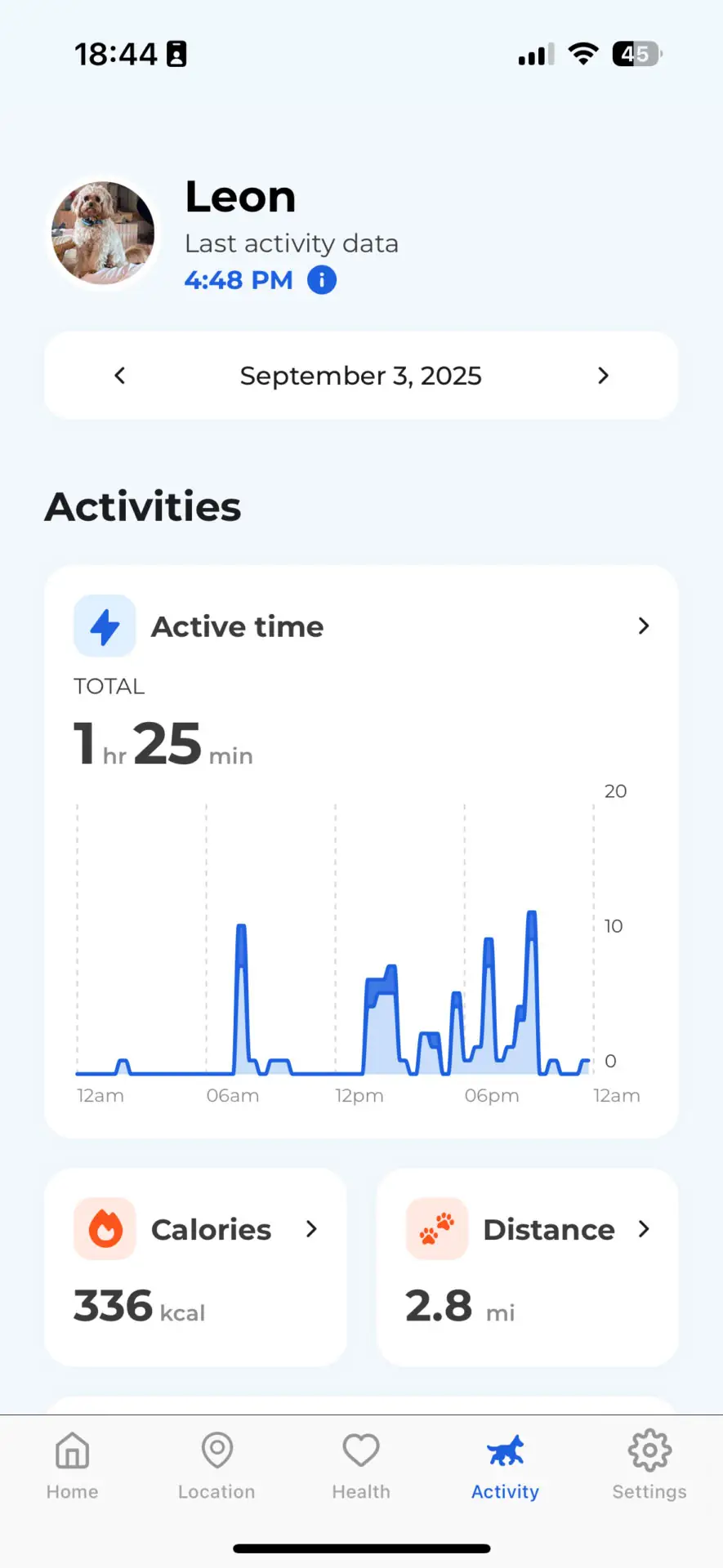Viewport: 723px width, 1568px height.
Task: Switch to the Location tab
Action: click(x=216, y=1466)
